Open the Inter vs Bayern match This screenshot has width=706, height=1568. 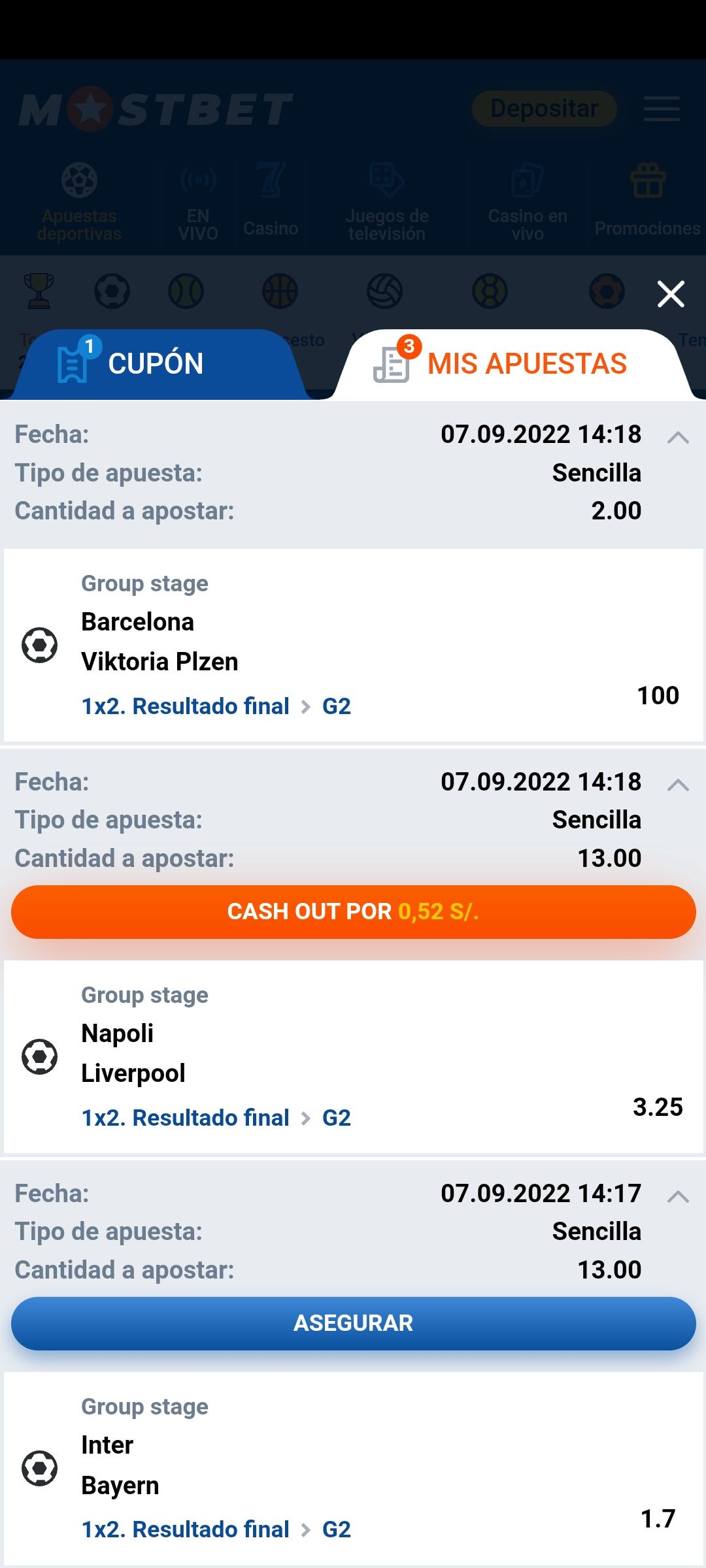(120, 1465)
